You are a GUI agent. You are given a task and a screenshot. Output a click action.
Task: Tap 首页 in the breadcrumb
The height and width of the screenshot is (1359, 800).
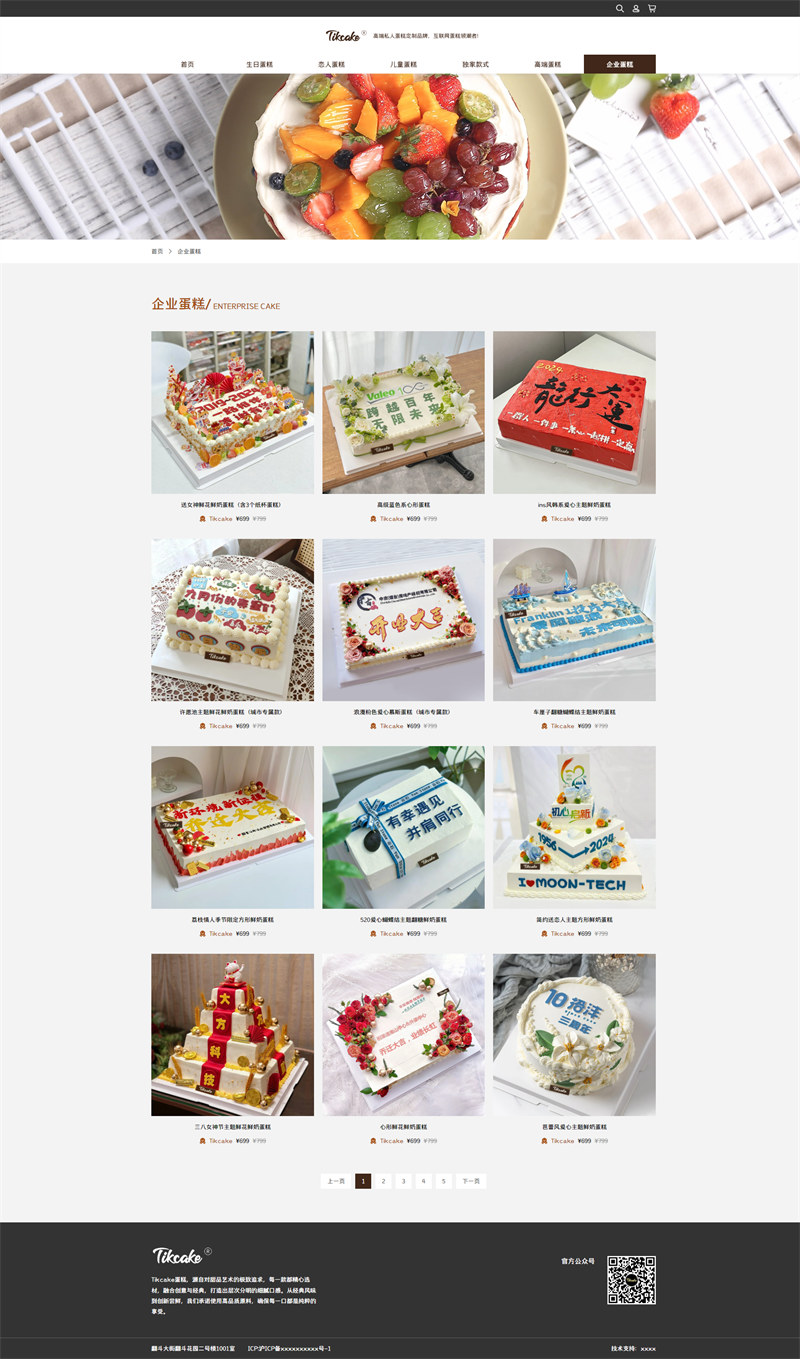coord(157,251)
